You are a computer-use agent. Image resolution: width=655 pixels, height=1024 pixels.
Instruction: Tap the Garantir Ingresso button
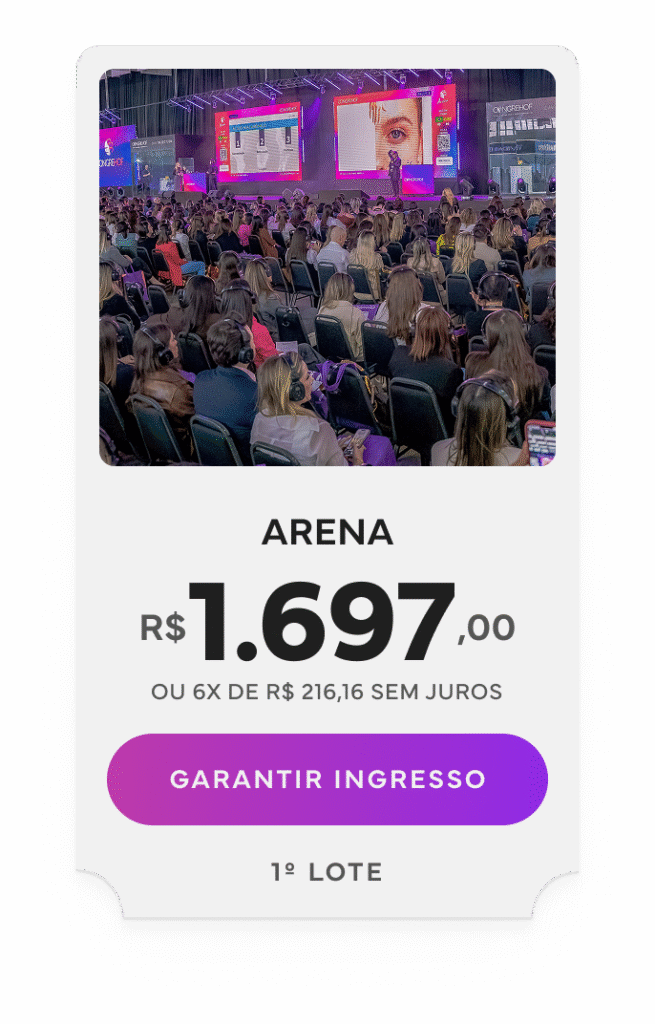tap(327, 779)
